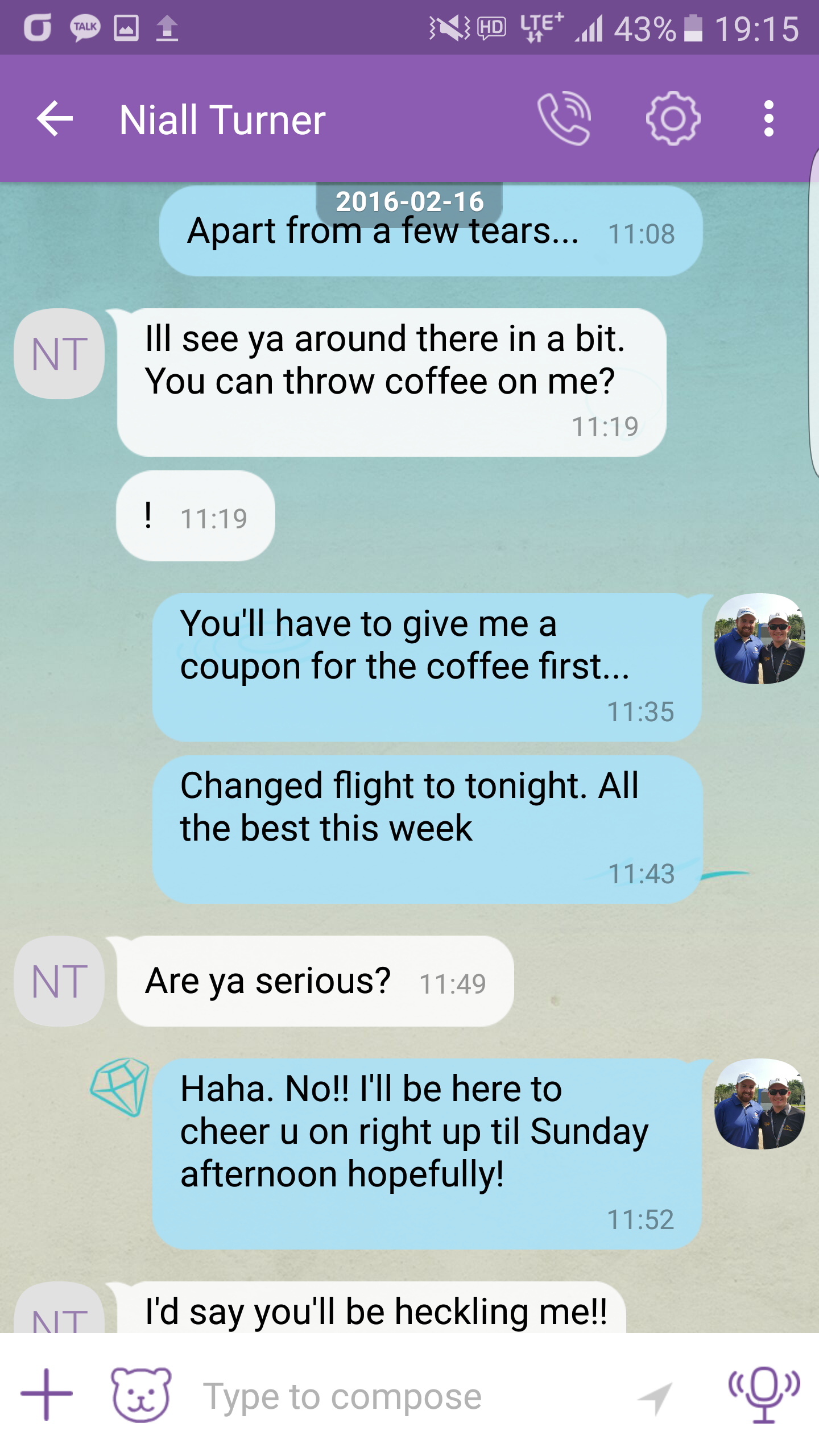The width and height of the screenshot is (819, 1456).
Task: Record a voice message with microphone
Action: pyautogui.click(x=764, y=1394)
